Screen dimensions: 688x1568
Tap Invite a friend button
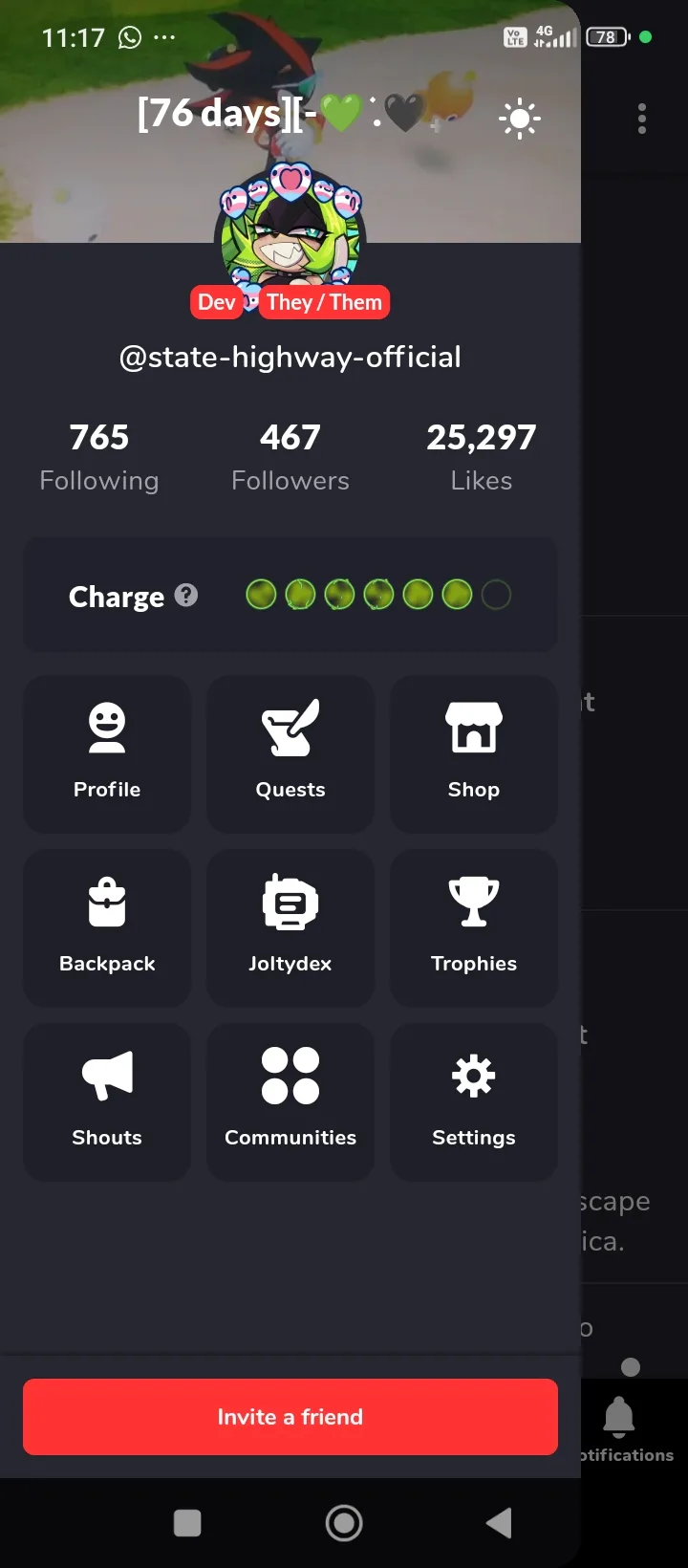click(x=290, y=1417)
